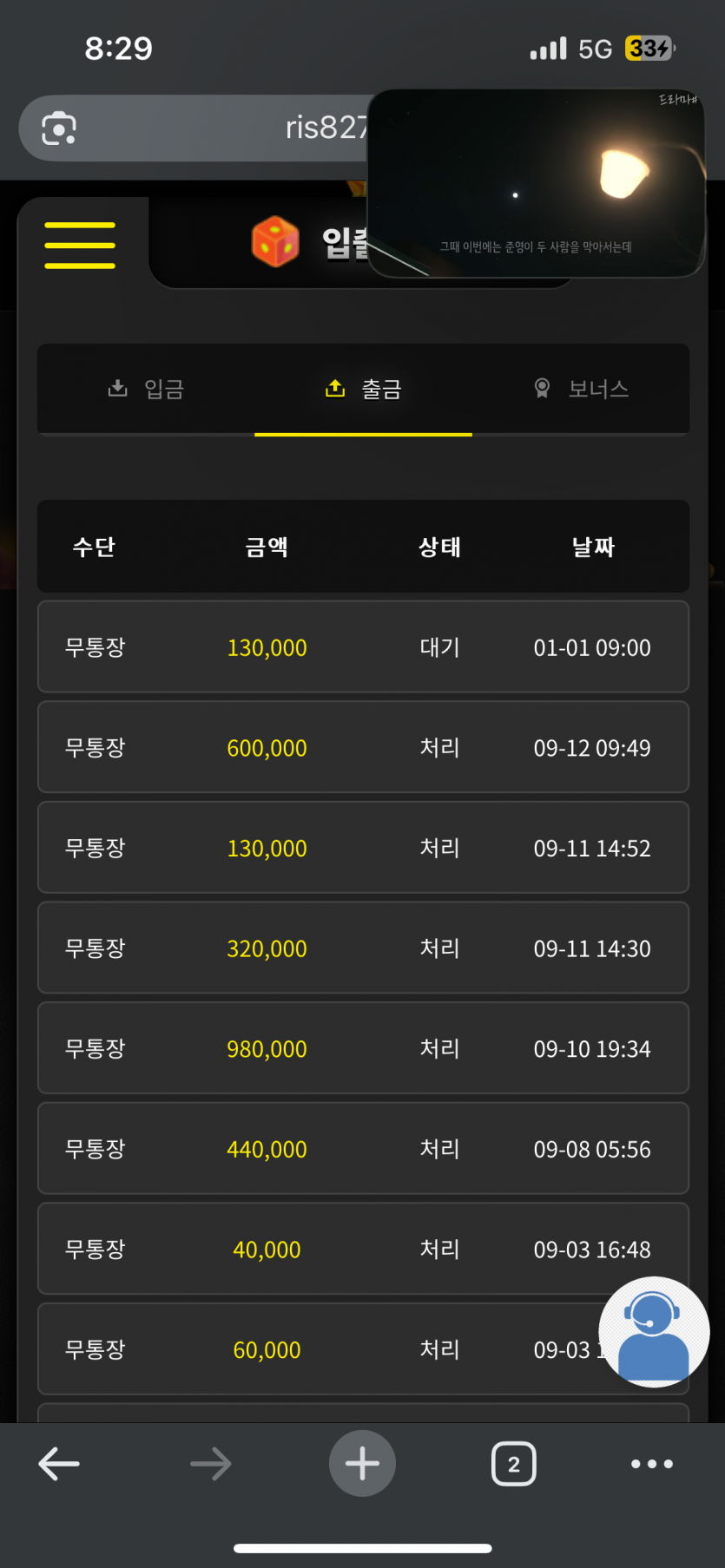Open the browser three-dot menu
This screenshot has height=1568, width=725.
point(652,1464)
